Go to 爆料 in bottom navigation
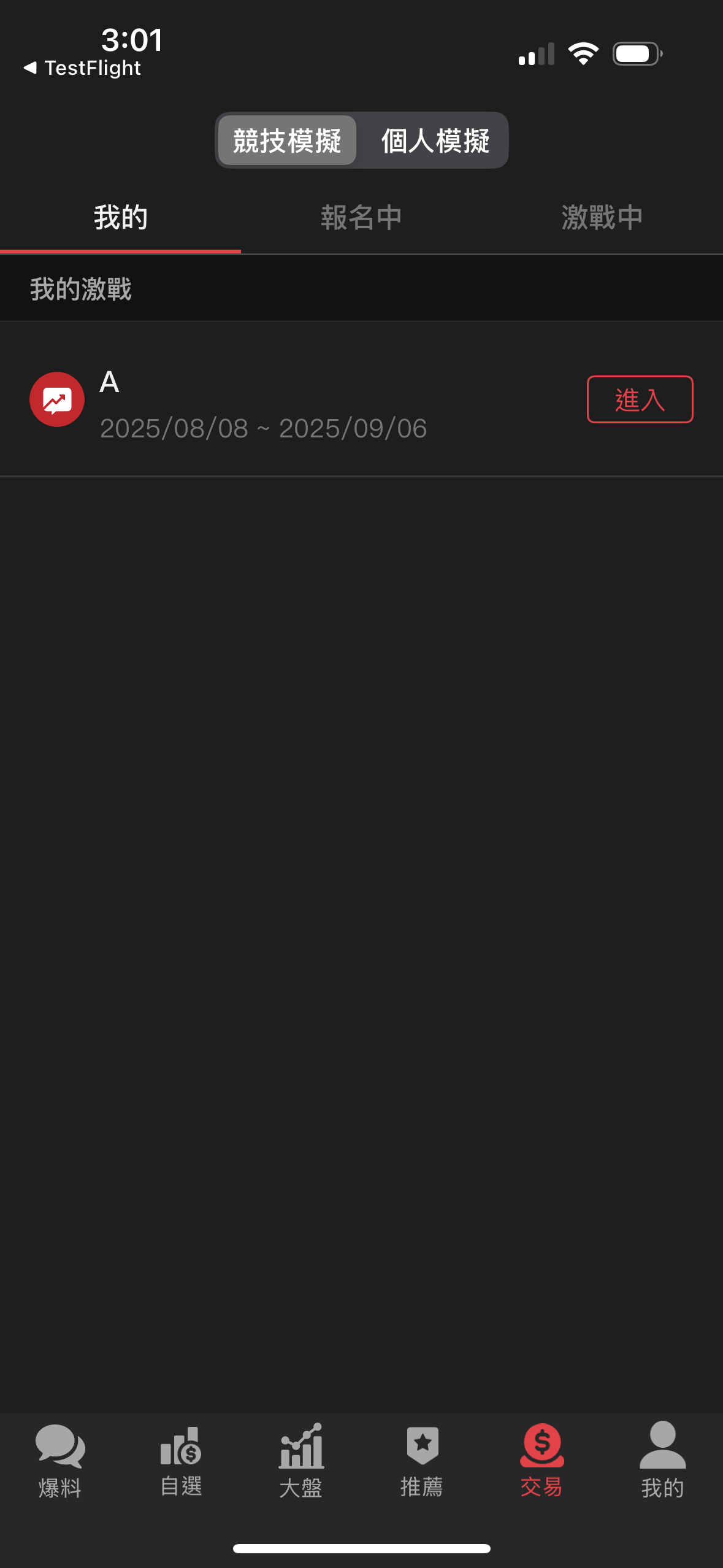Image resolution: width=723 pixels, height=1568 pixels. point(60,1461)
